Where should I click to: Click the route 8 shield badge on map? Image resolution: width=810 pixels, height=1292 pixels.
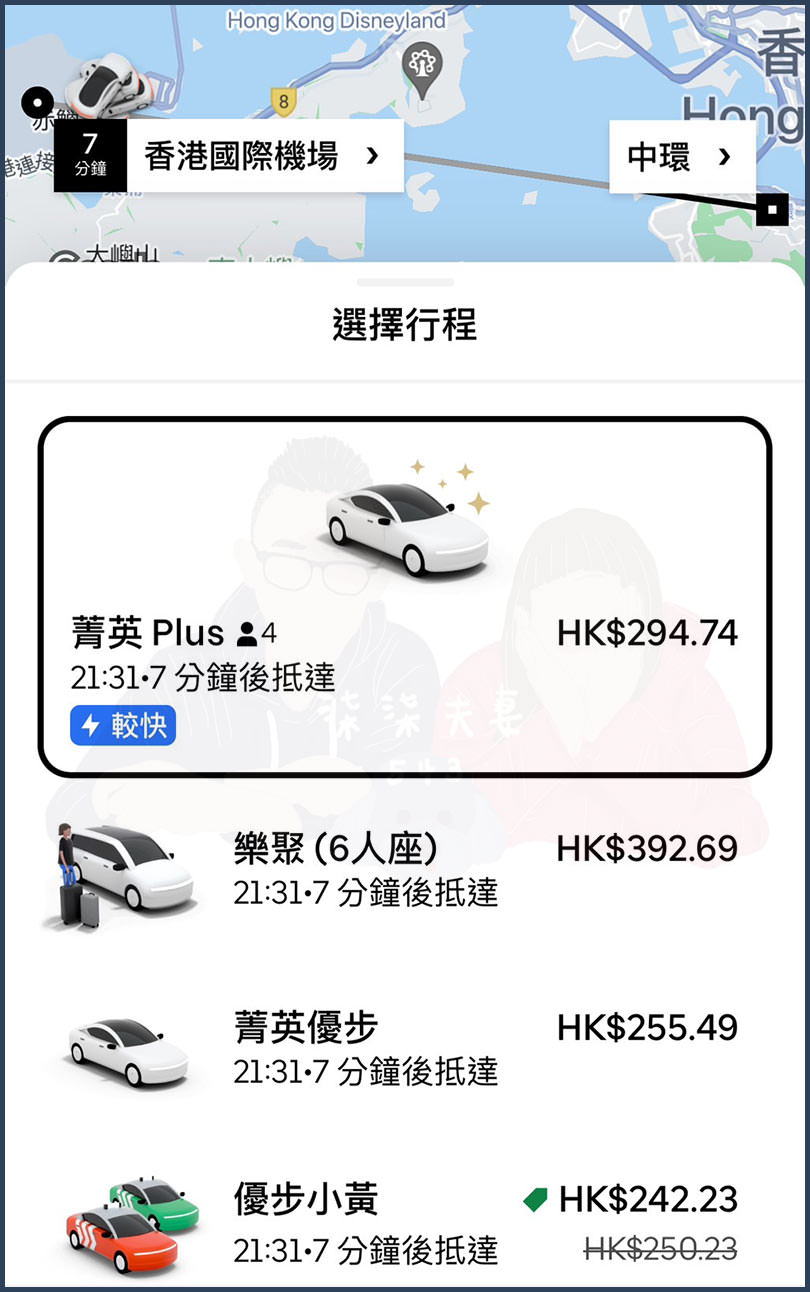(282, 100)
